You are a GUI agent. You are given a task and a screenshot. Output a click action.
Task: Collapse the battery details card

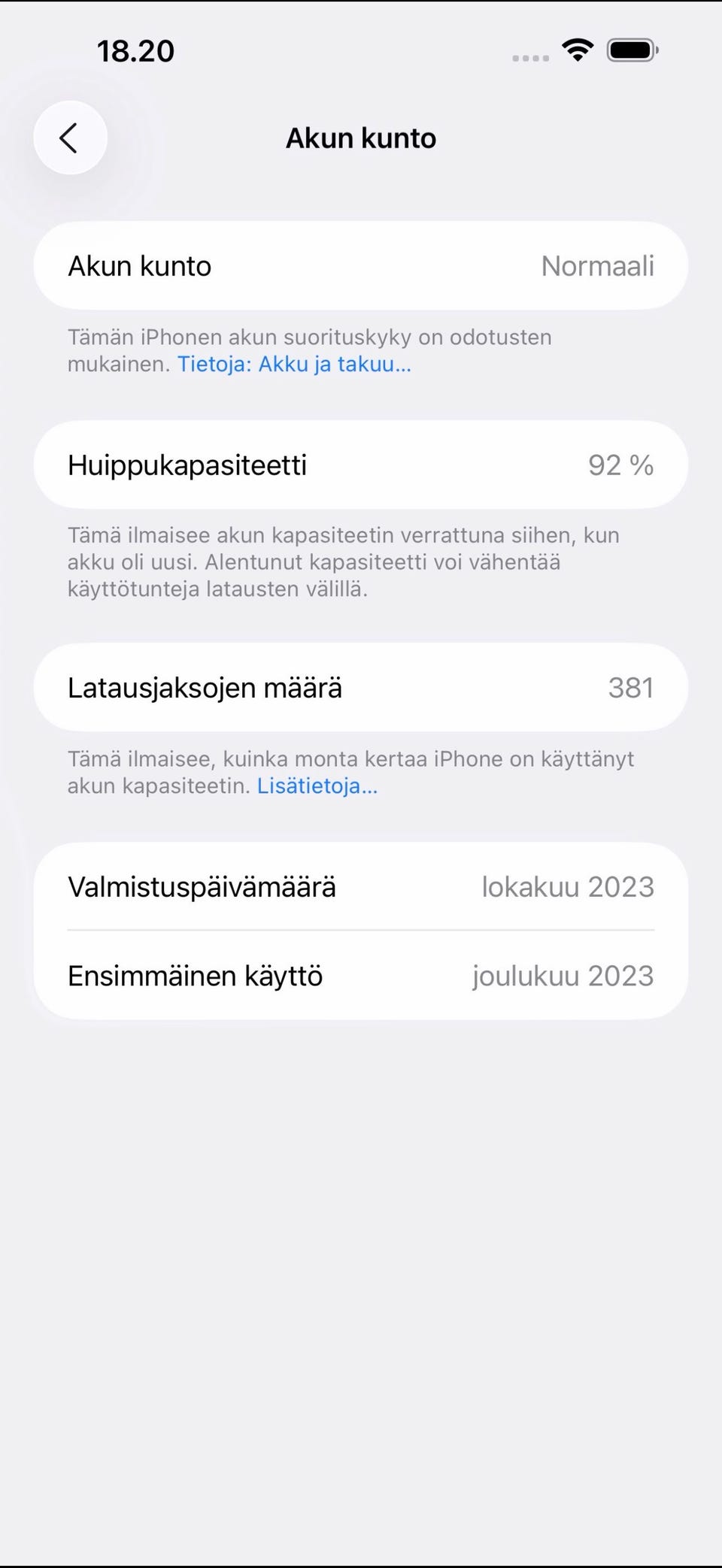(x=360, y=931)
